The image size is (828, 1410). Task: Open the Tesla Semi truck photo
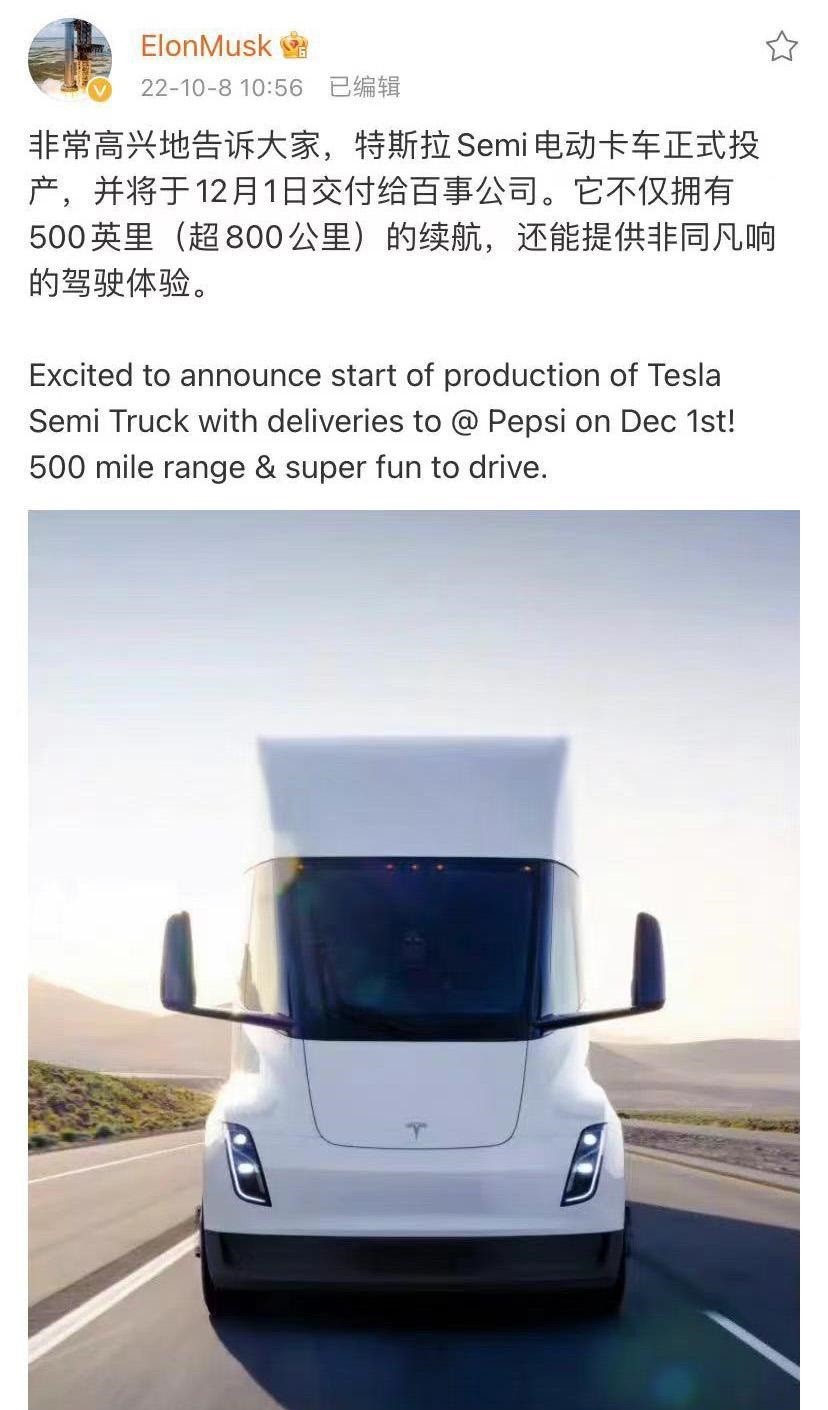[x=414, y=960]
